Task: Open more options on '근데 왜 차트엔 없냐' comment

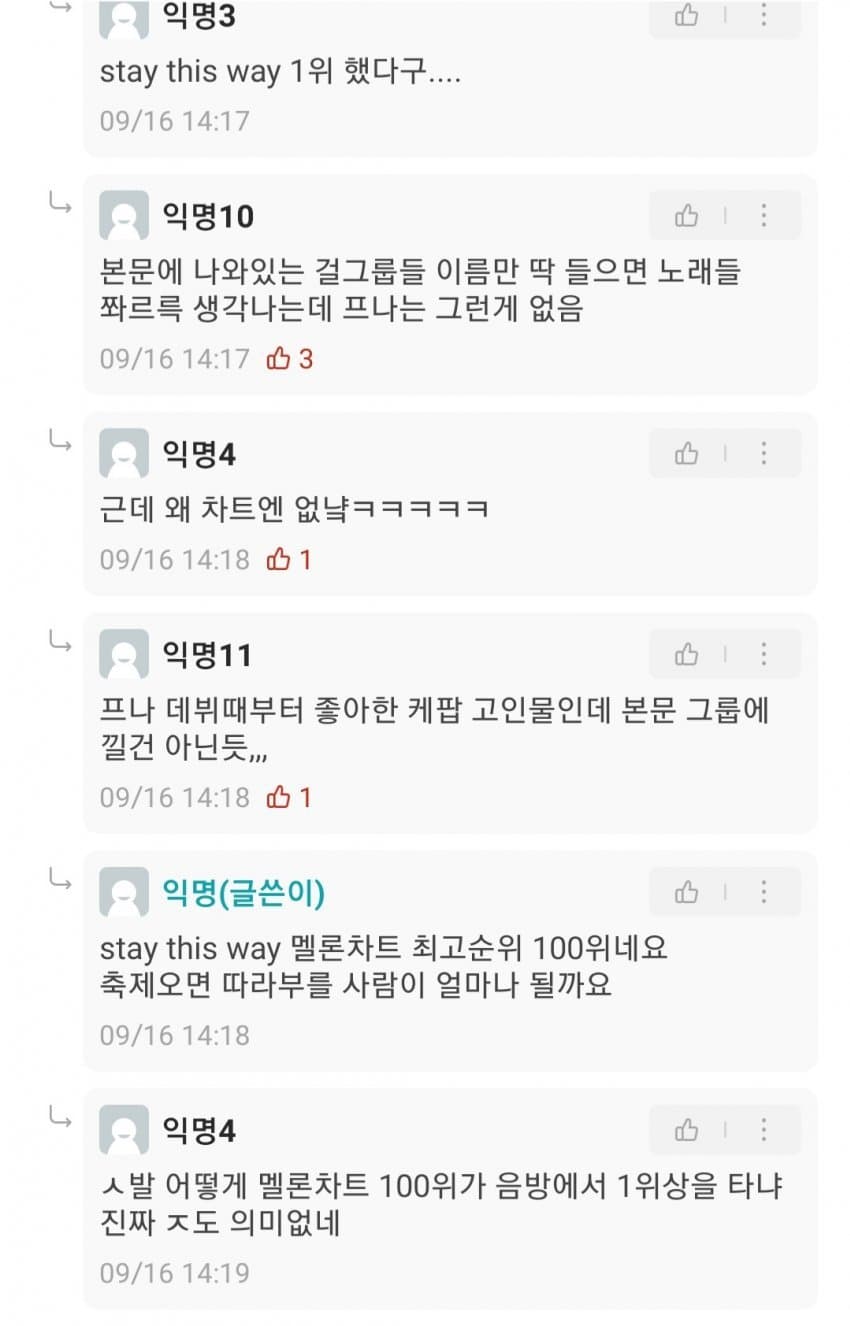Action: point(763,453)
